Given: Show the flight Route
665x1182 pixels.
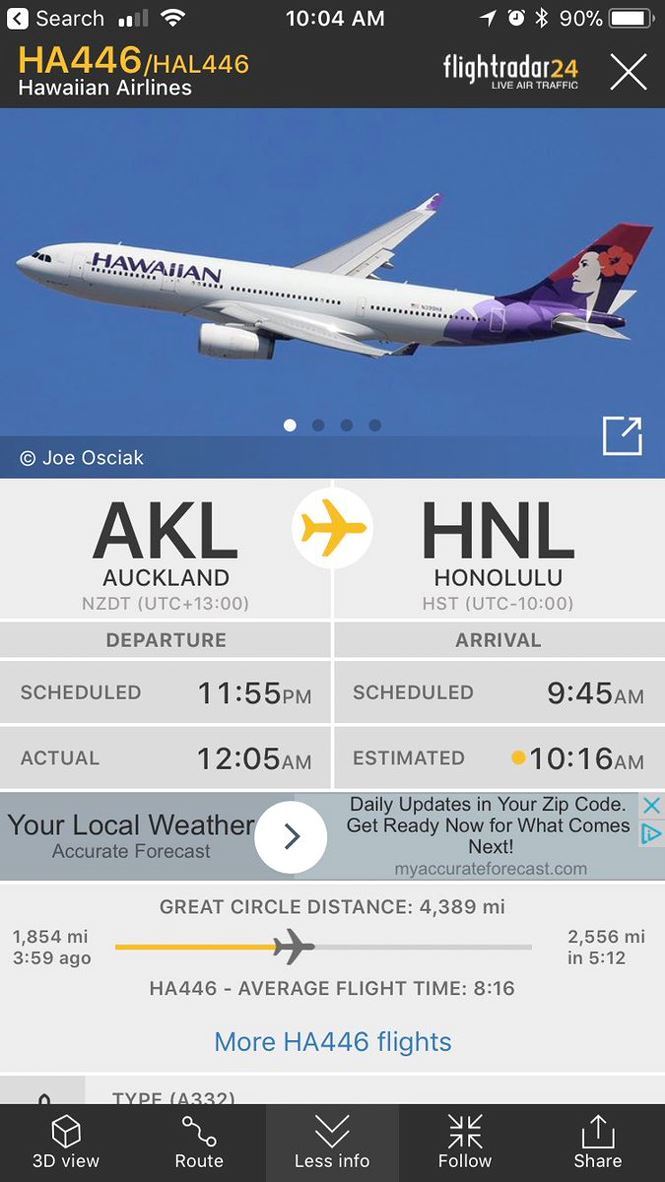Looking at the screenshot, I should 199,1143.
